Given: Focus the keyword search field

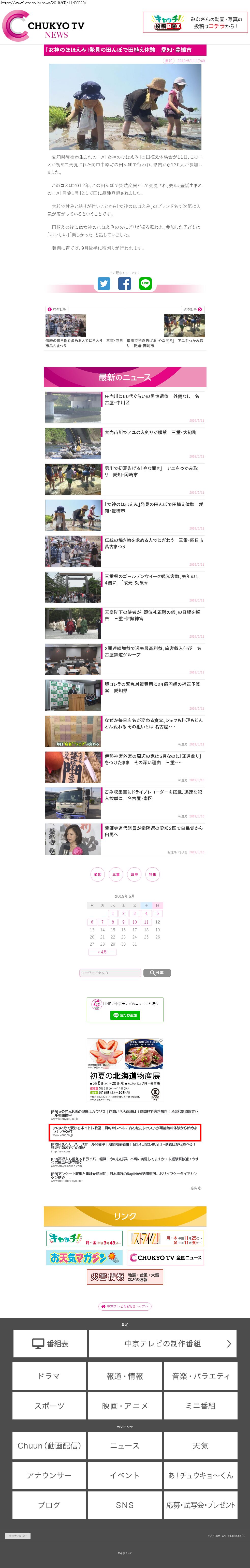Looking at the screenshot, I should 110,973.
